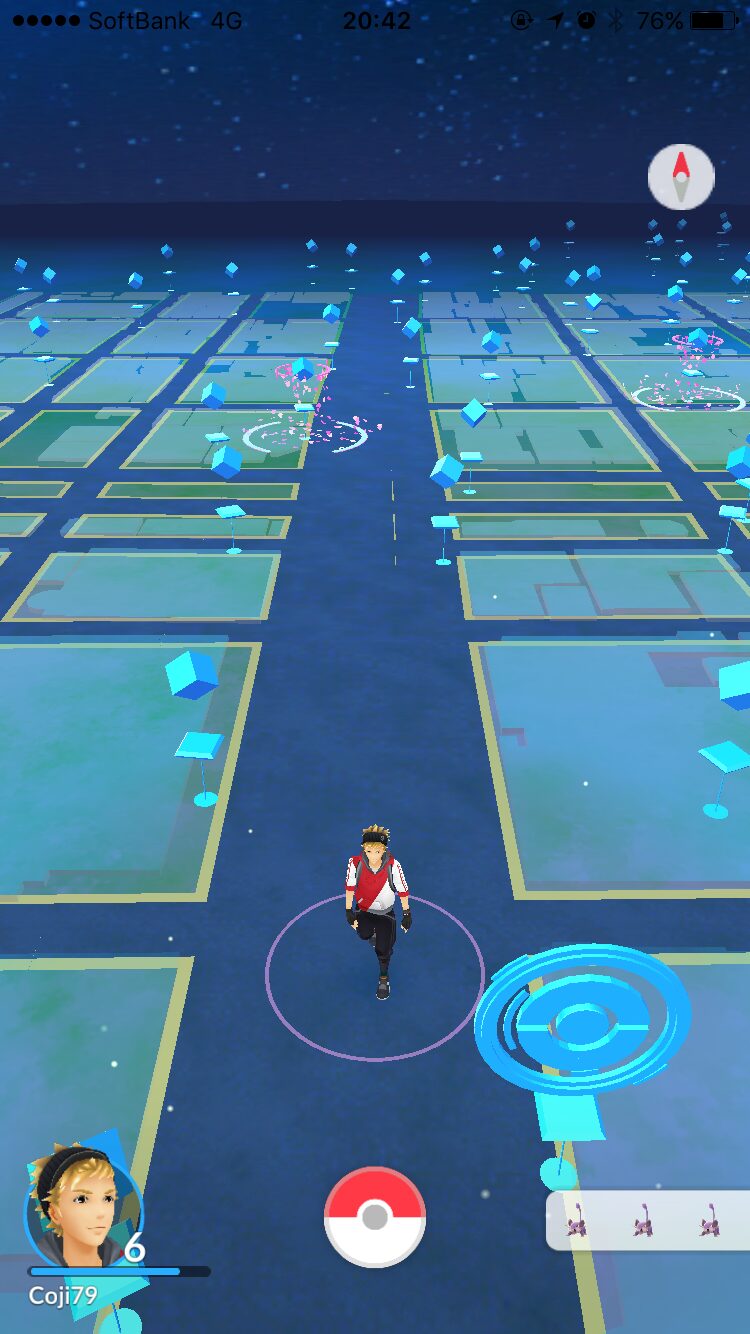Select the large nearby PokéStop disc
Image resolution: width=750 pixels, height=1334 pixels.
coord(582,1021)
